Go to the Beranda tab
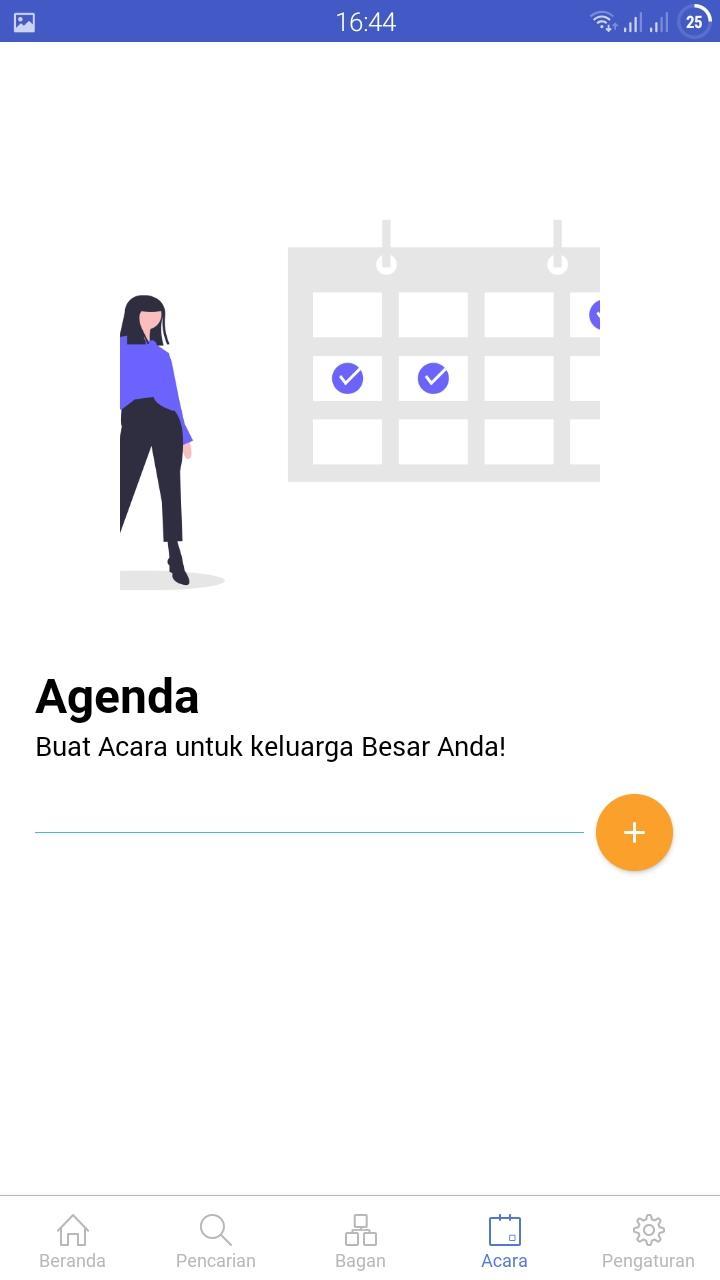720x1280 pixels. point(72,1240)
